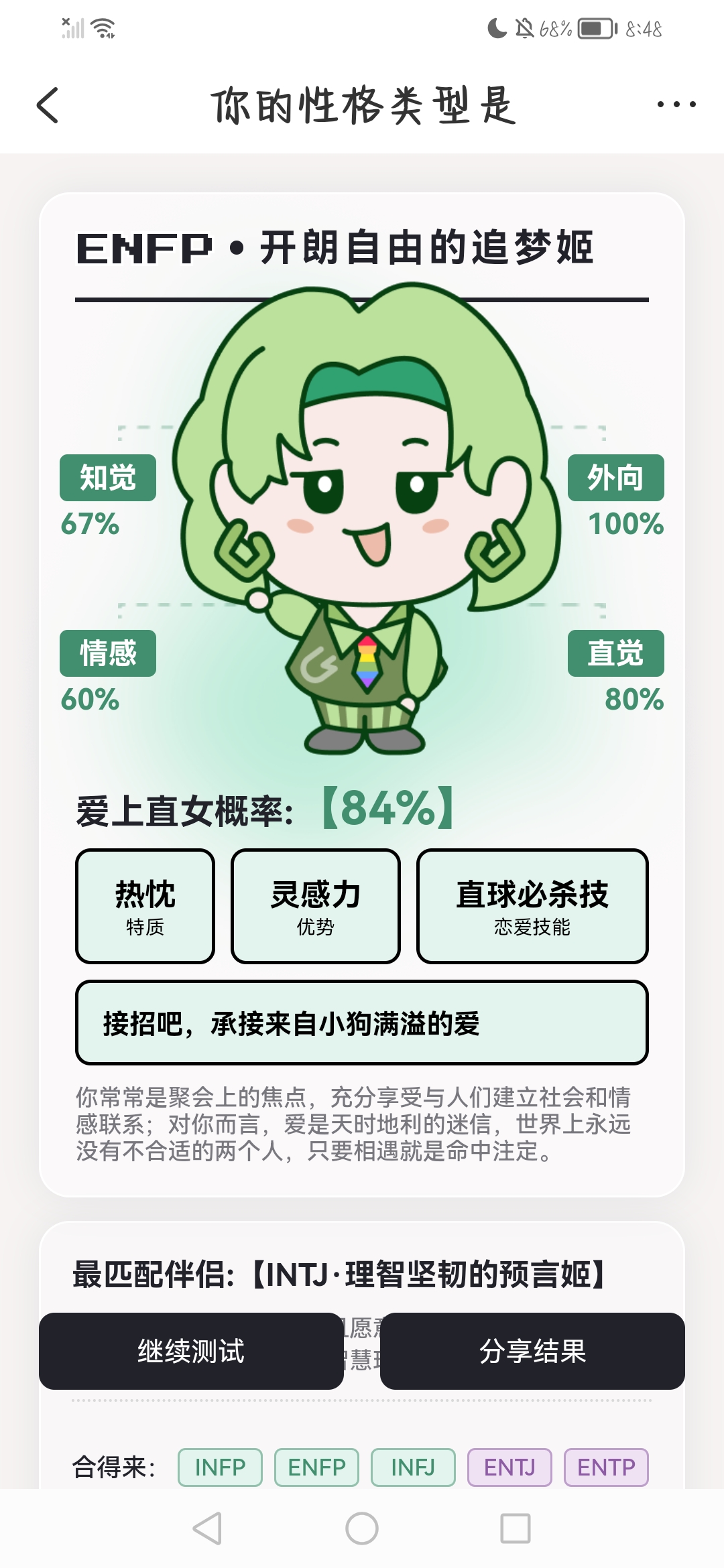This screenshot has height=1568, width=724.
Task: Select the ENTJ compatibility chip
Action: [509, 1467]
